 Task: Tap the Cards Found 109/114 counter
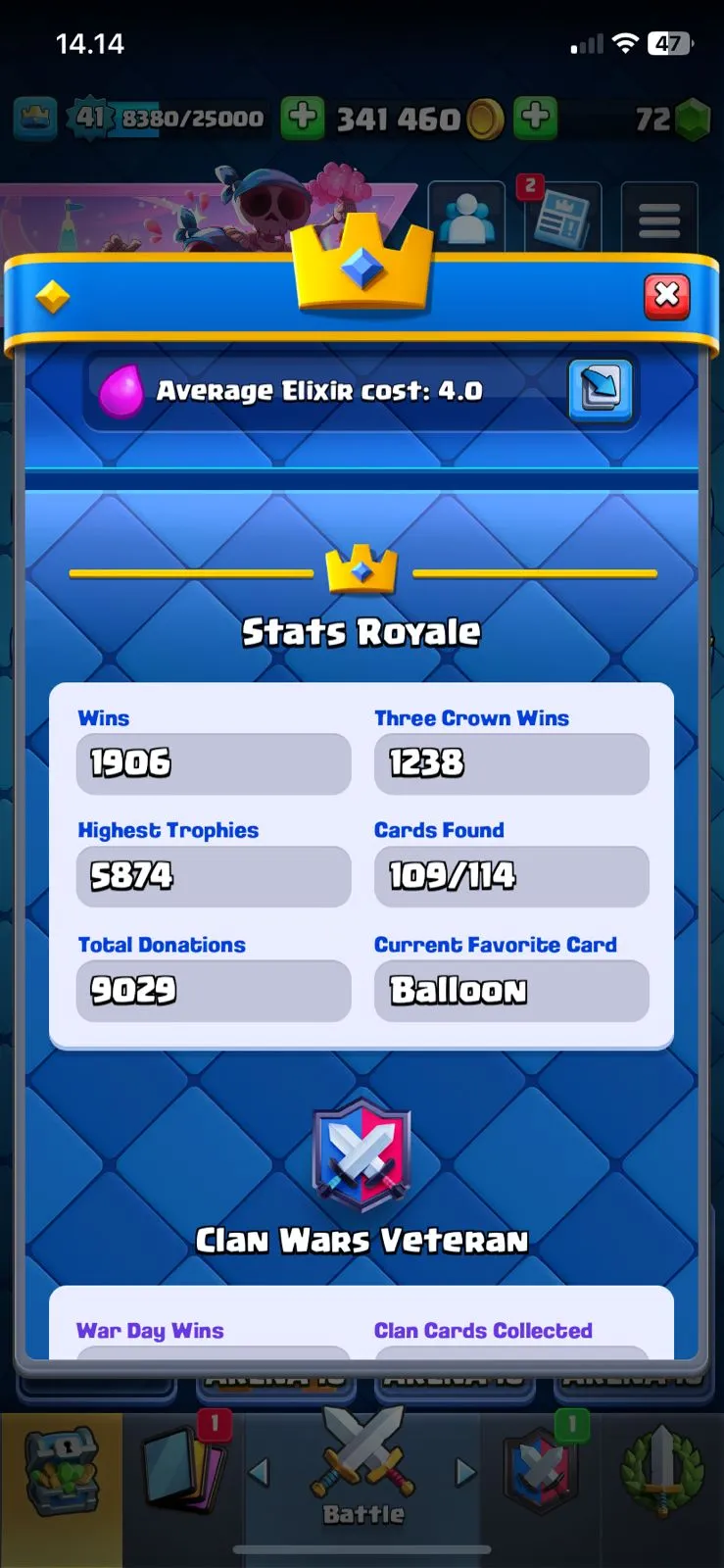tap(510, 876)
